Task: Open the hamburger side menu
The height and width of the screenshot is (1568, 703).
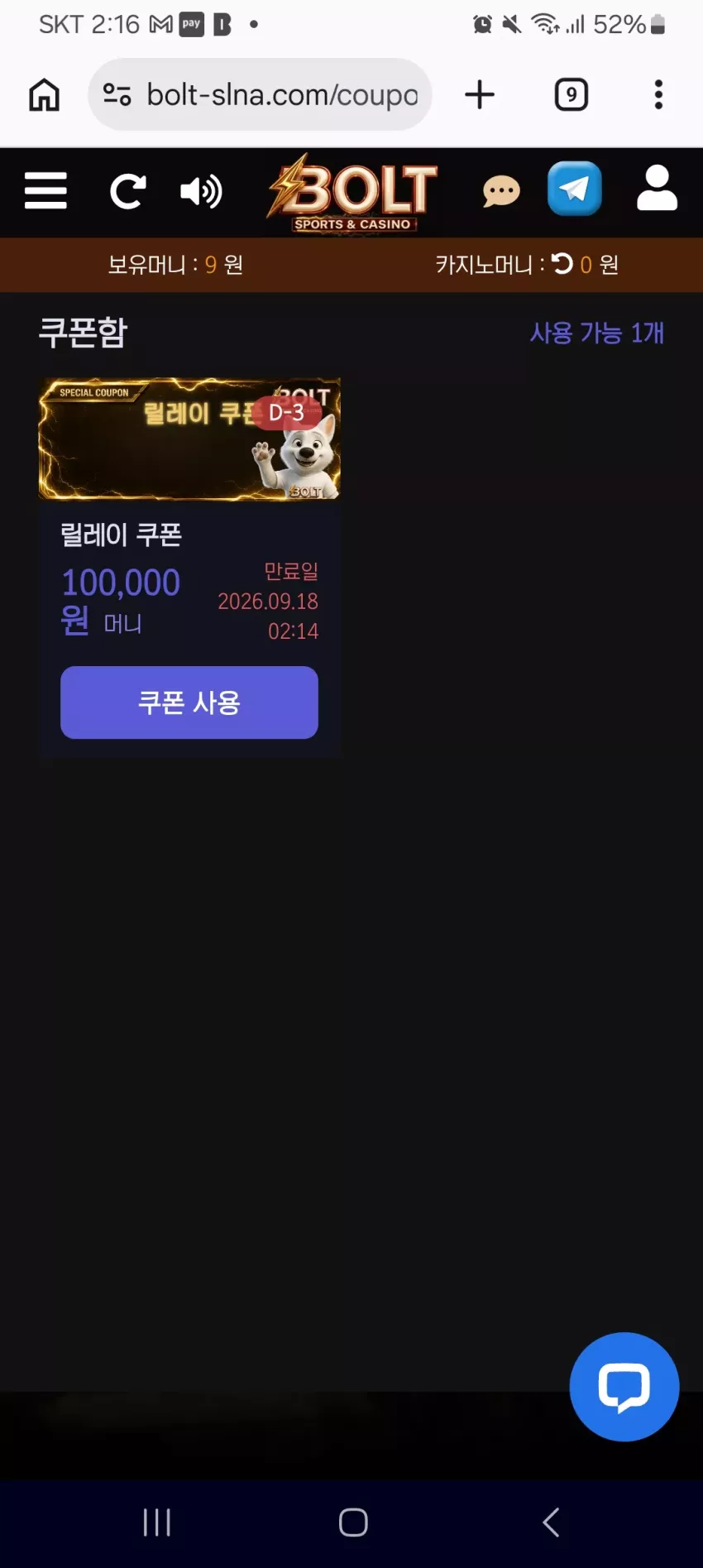Action: click(x=45, y=191)
